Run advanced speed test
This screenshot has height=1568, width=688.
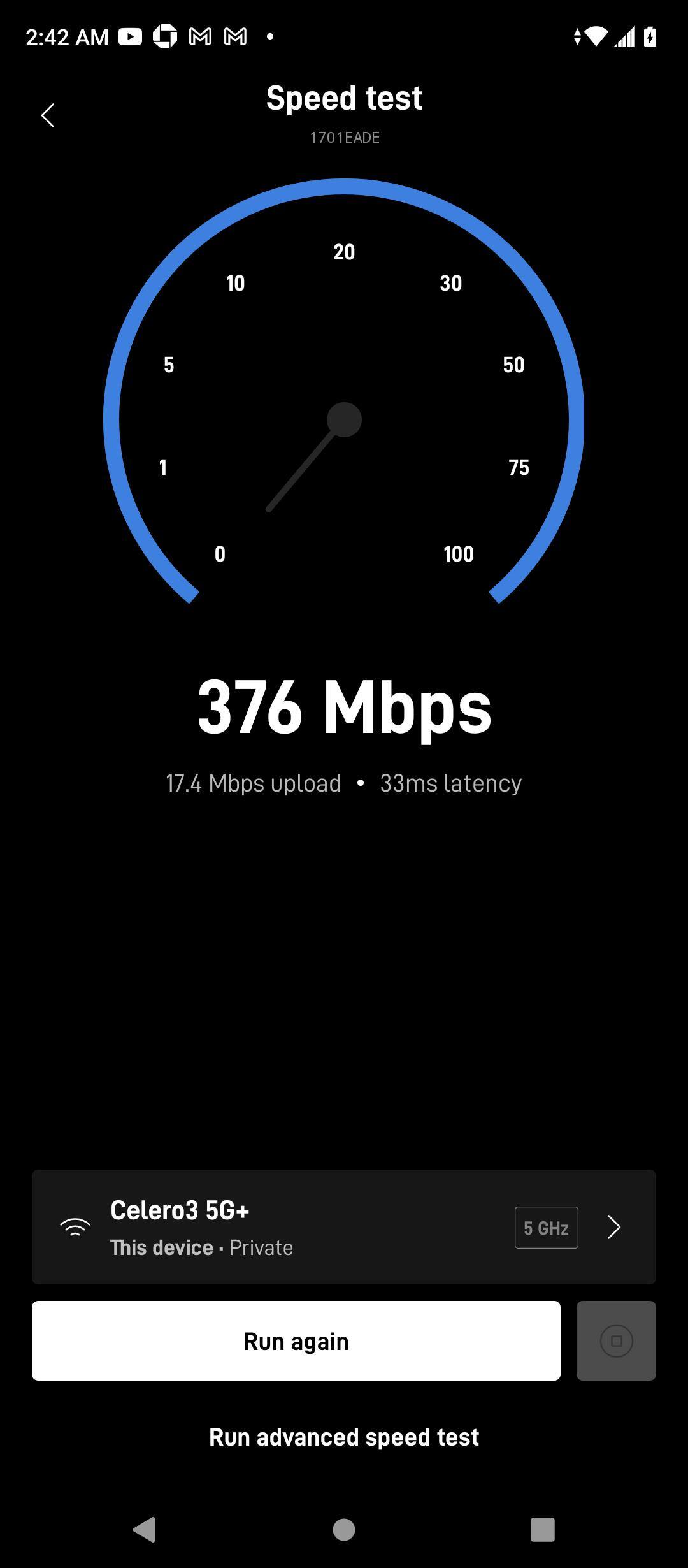coord(343,1437)
